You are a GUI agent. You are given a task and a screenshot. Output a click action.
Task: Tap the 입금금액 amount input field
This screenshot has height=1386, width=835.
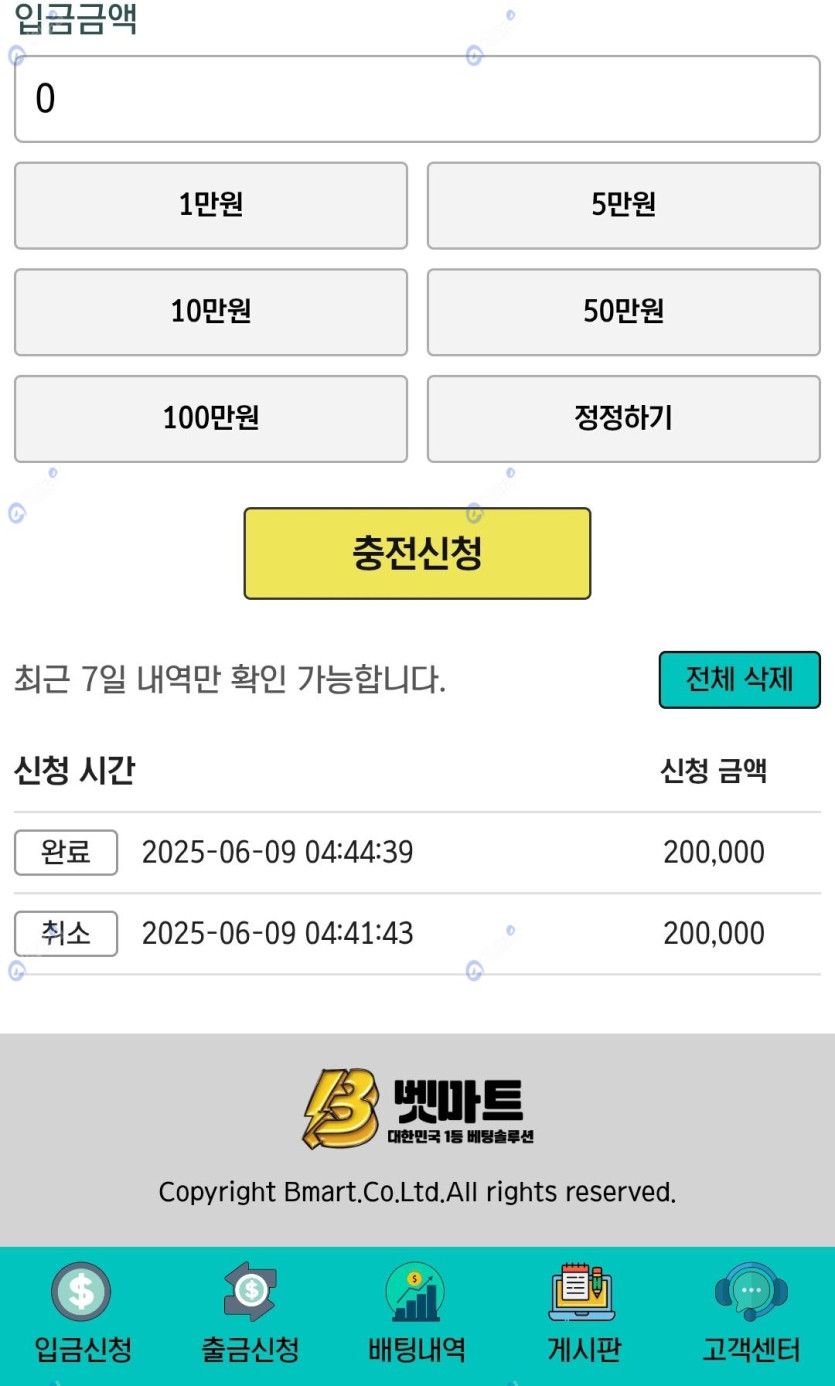(x=417, y=99)
